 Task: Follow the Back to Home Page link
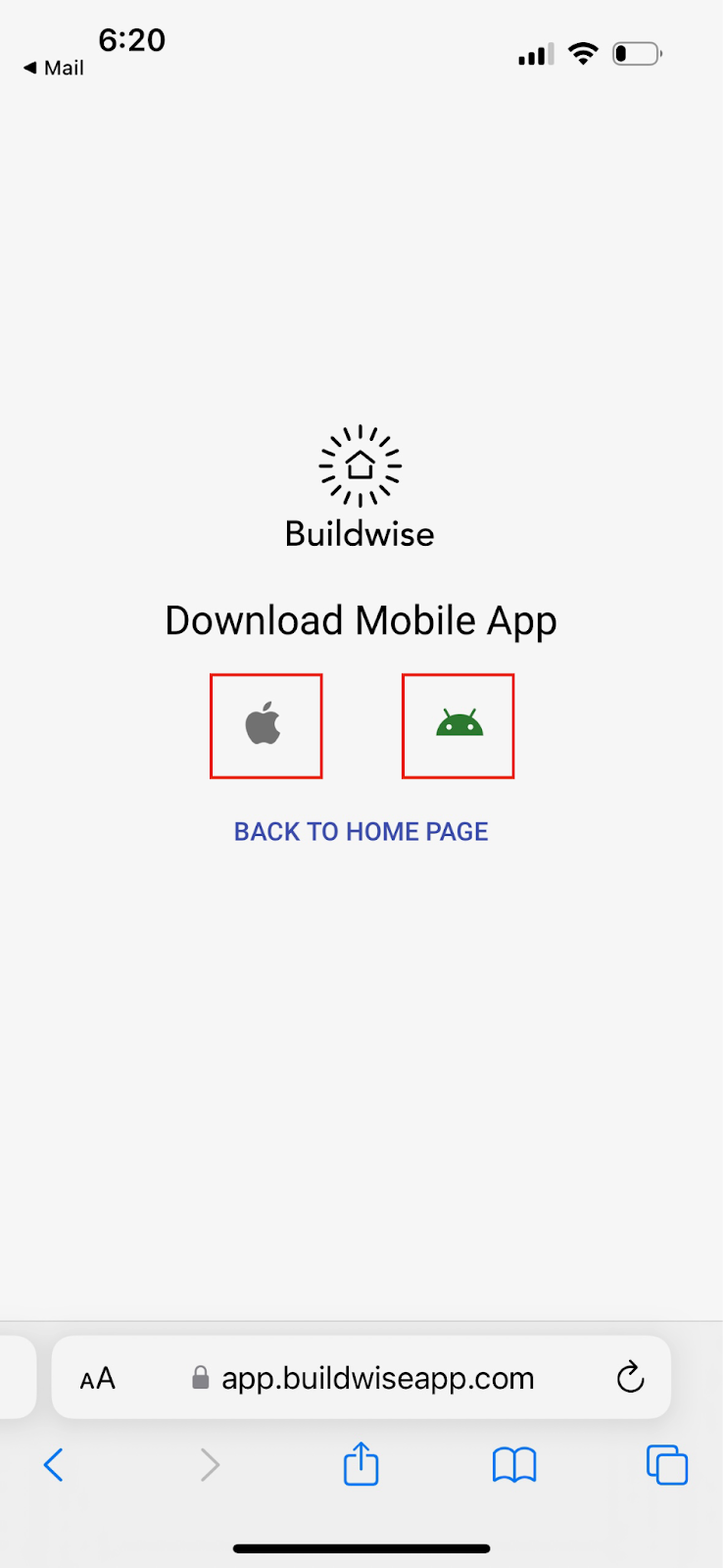[361, 831]
